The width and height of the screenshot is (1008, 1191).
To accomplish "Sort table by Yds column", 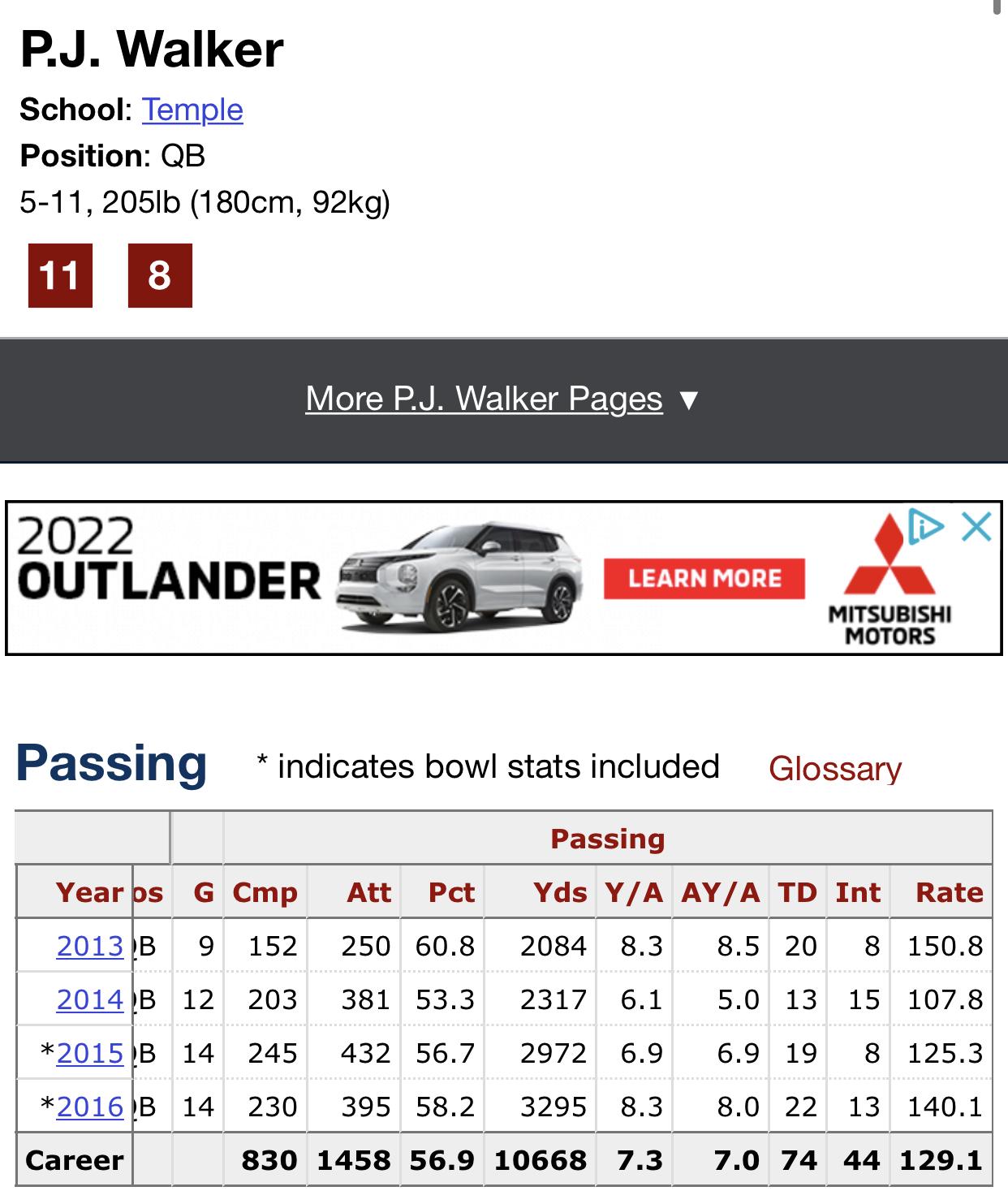I will point(560,892).
